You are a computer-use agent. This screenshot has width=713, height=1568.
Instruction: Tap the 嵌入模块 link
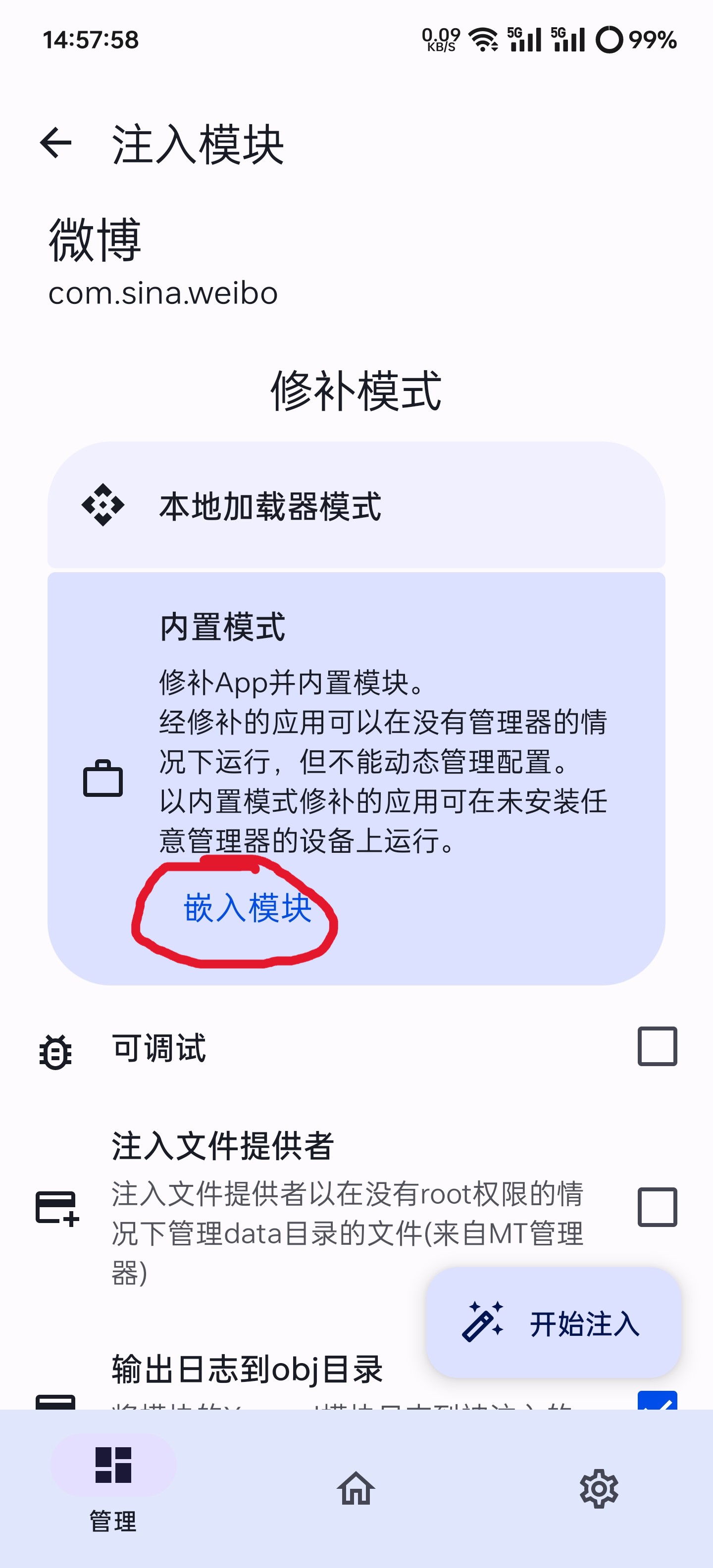[247, 908]
